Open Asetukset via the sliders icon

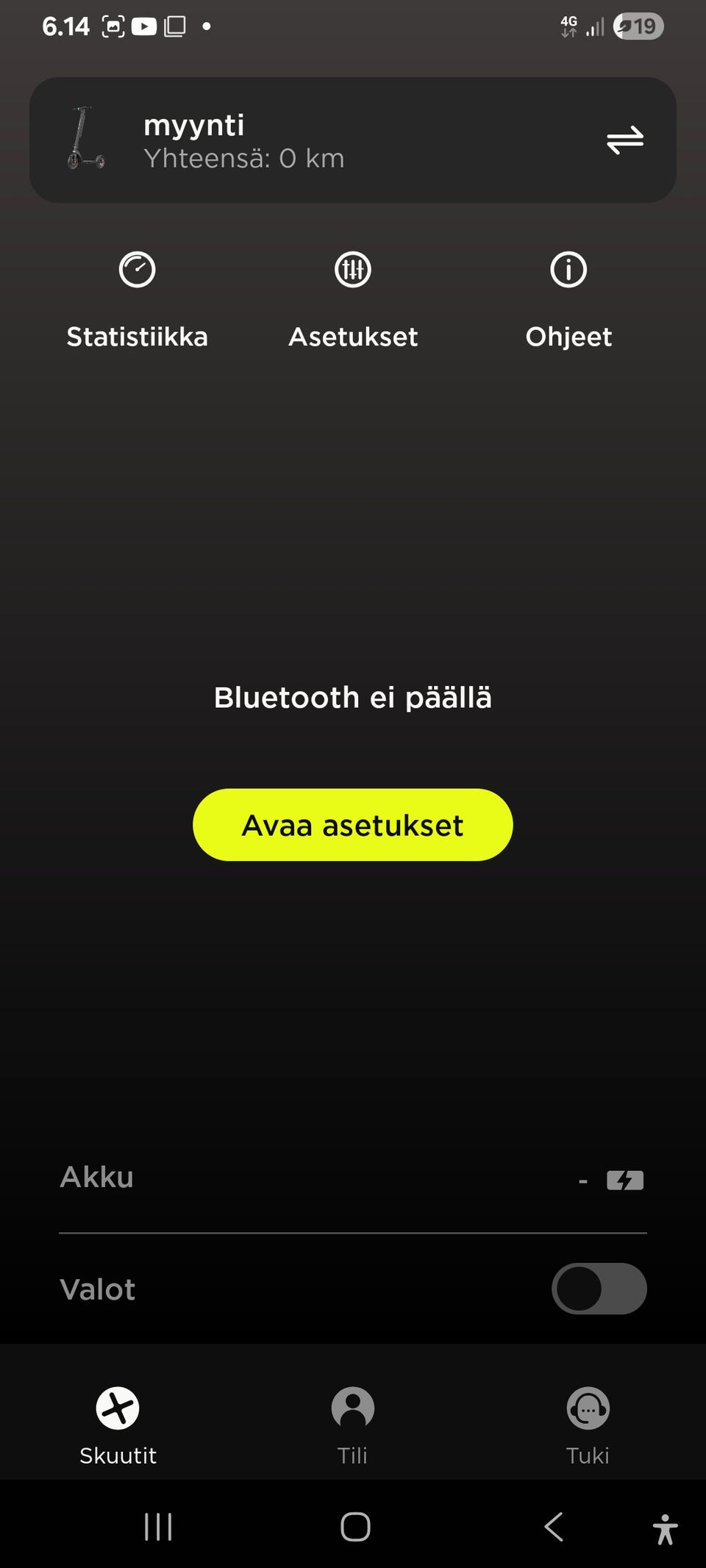(x=352, y=269)
